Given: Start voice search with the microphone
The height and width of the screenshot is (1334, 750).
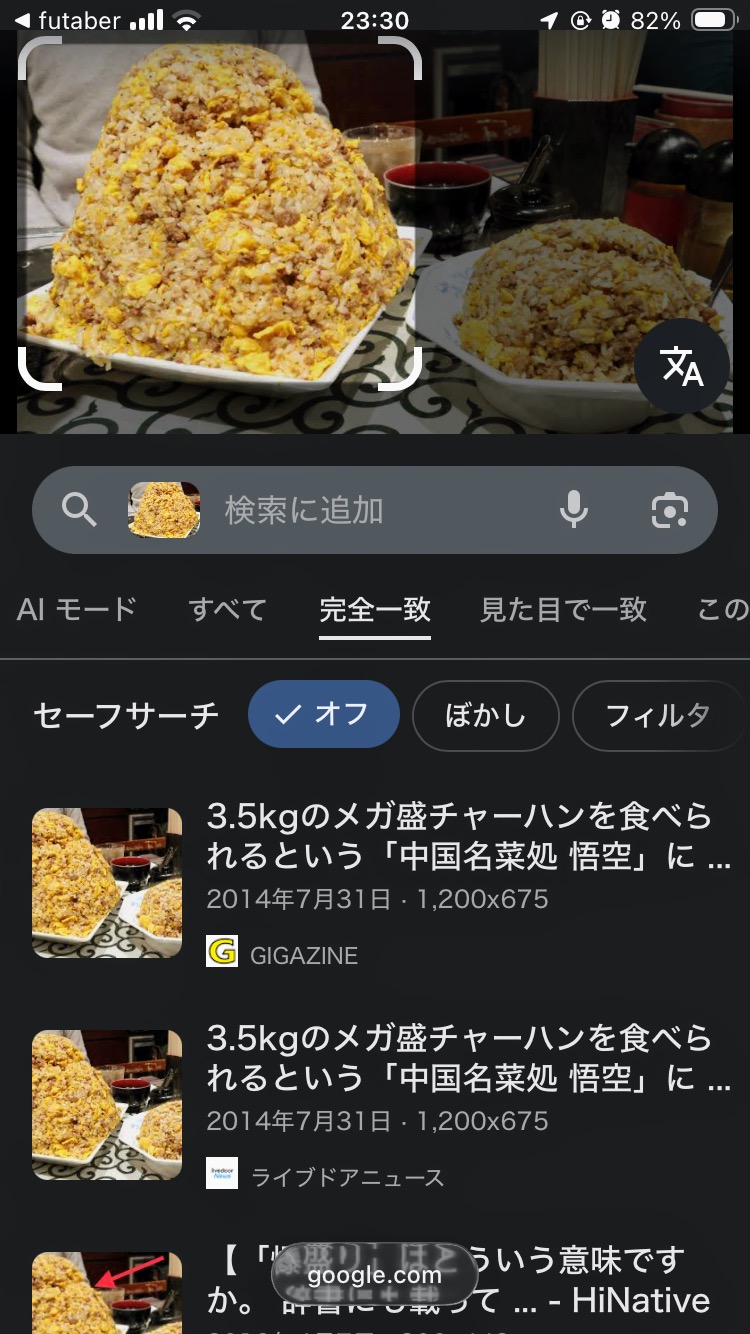Looking at the screenshot, I should (574, 511).
